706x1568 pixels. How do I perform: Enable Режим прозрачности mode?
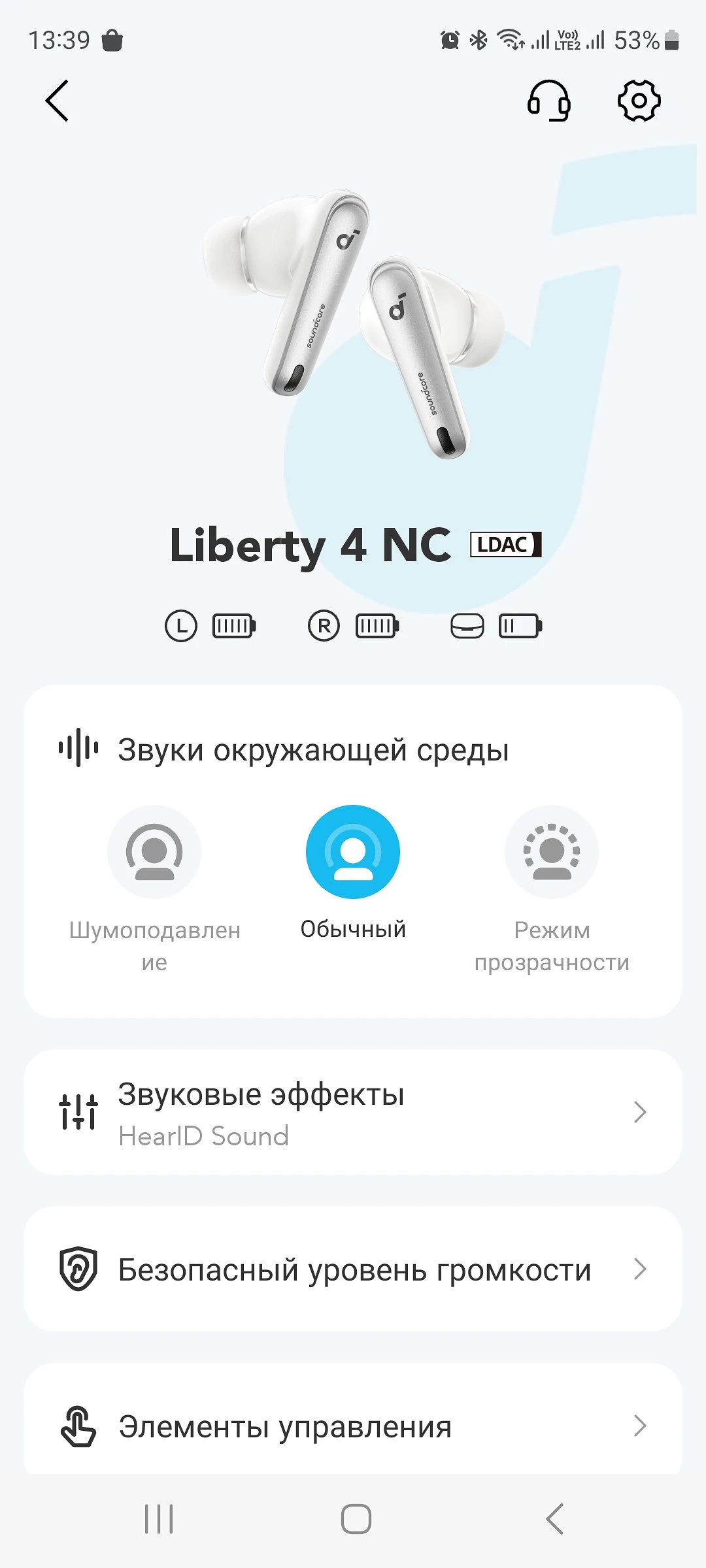point(552,852)
